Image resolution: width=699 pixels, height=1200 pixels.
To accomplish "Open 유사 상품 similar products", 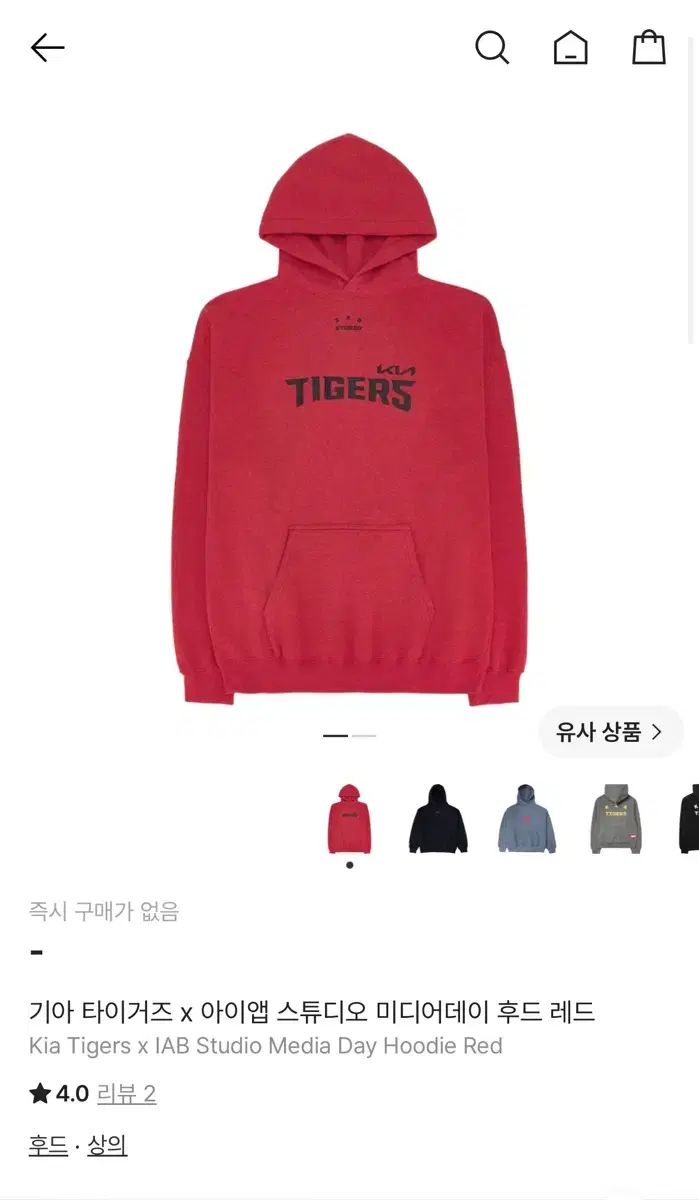I will click(x=611, y=732).
